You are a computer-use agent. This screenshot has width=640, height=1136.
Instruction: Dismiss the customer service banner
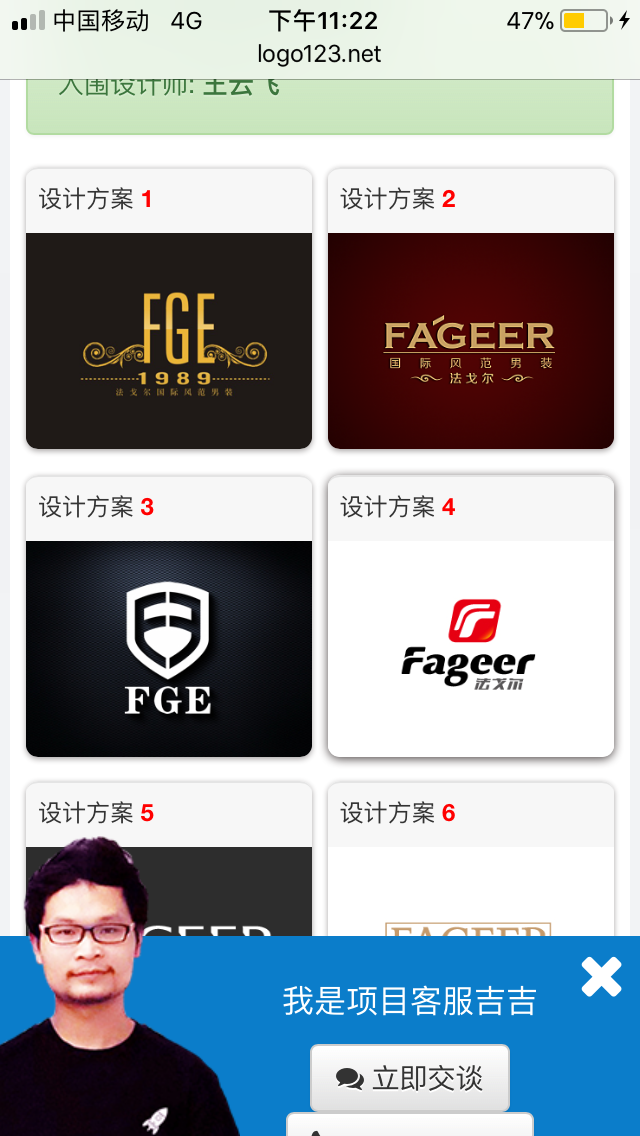point(601,976)
